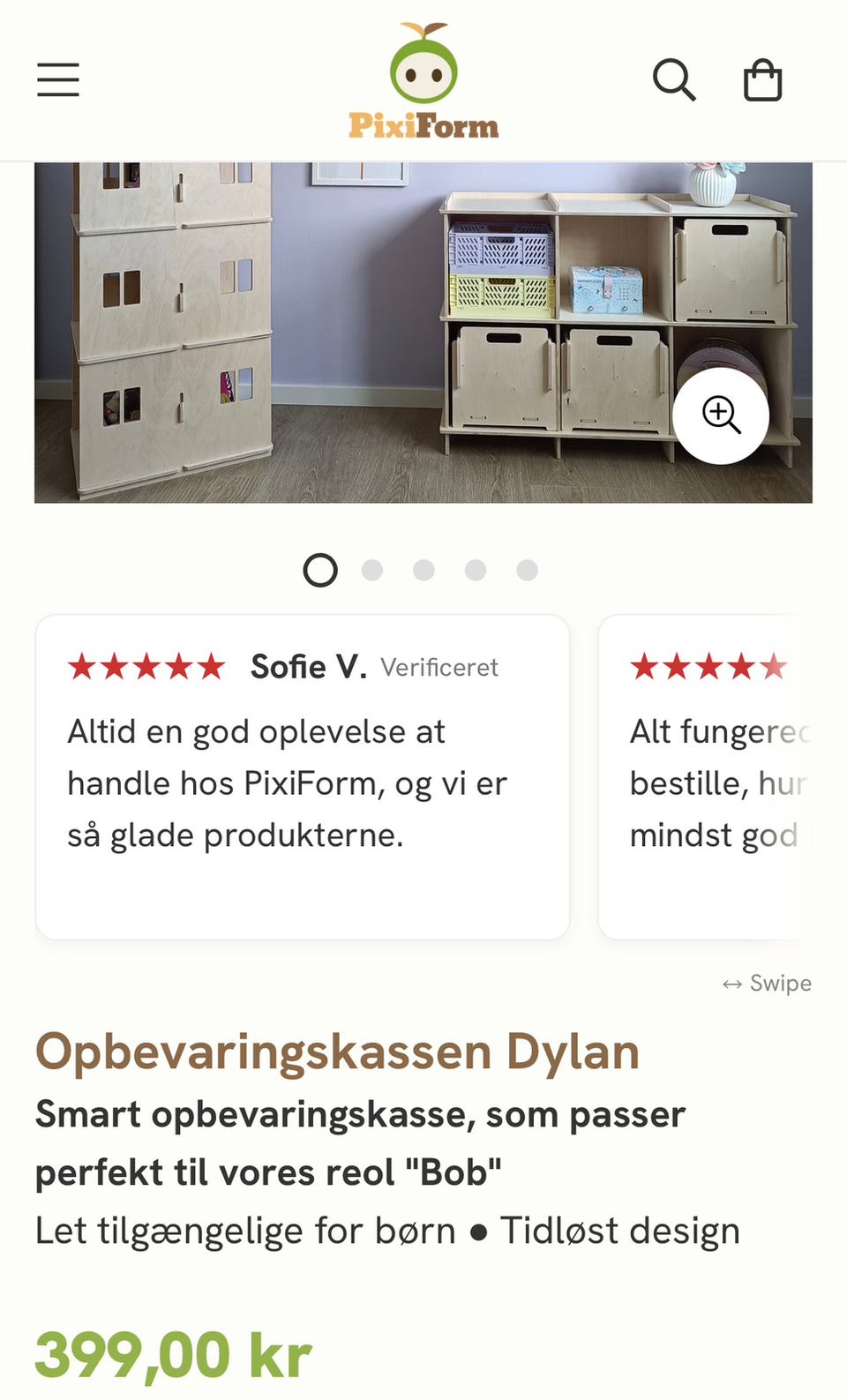Screen dimensions: 847x1400
Task: Click the magnifying glass on the photo
Action: 721,415
